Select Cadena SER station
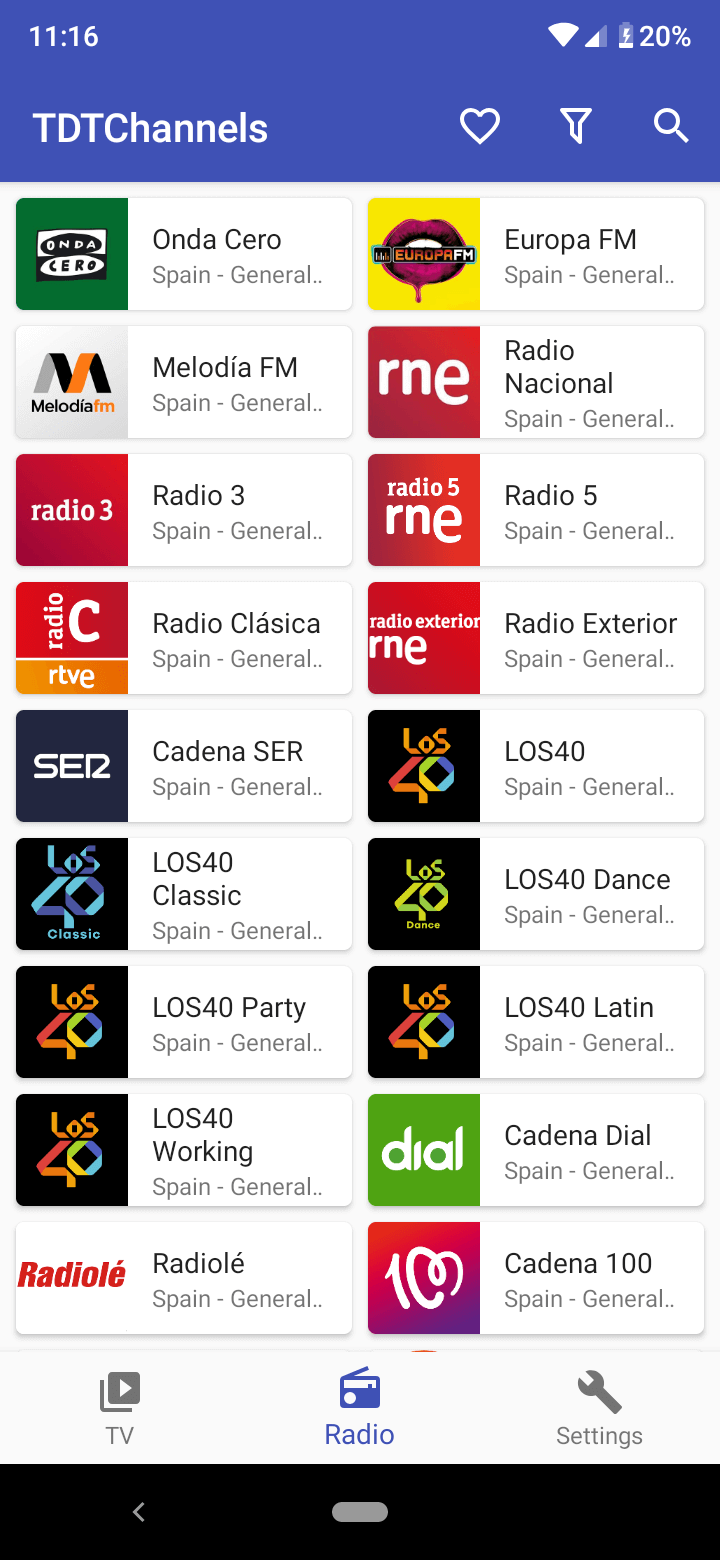The height and width of the screenshot is (1560, 720). click(184, 766)
